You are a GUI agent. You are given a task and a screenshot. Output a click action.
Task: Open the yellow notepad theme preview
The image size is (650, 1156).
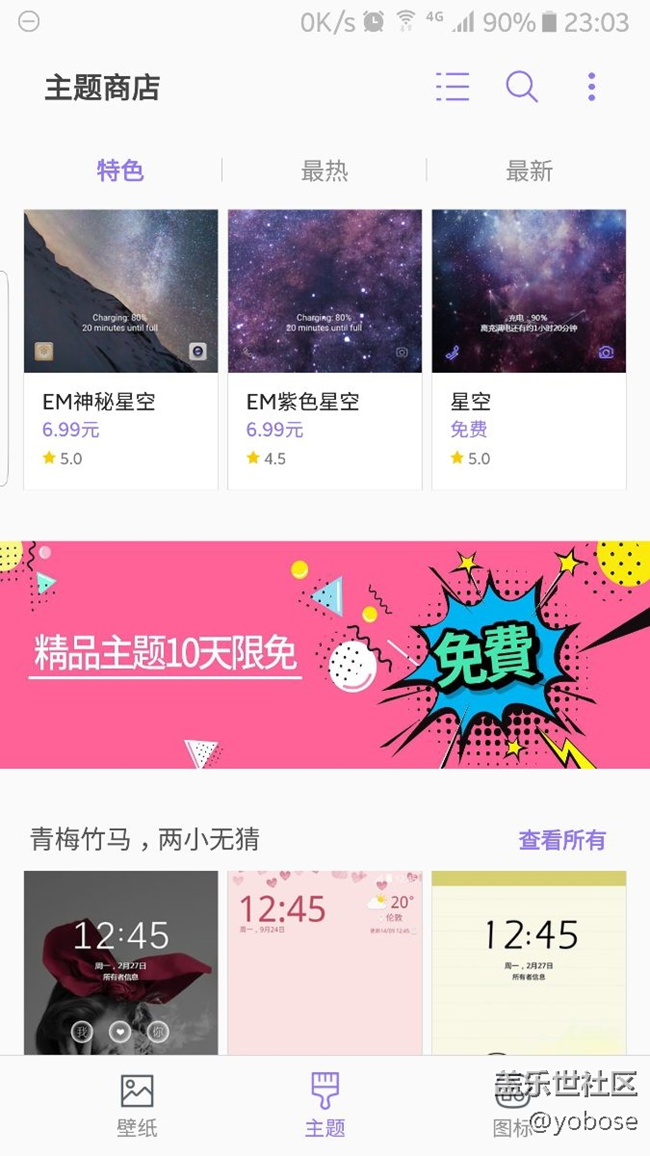point(528,960)
